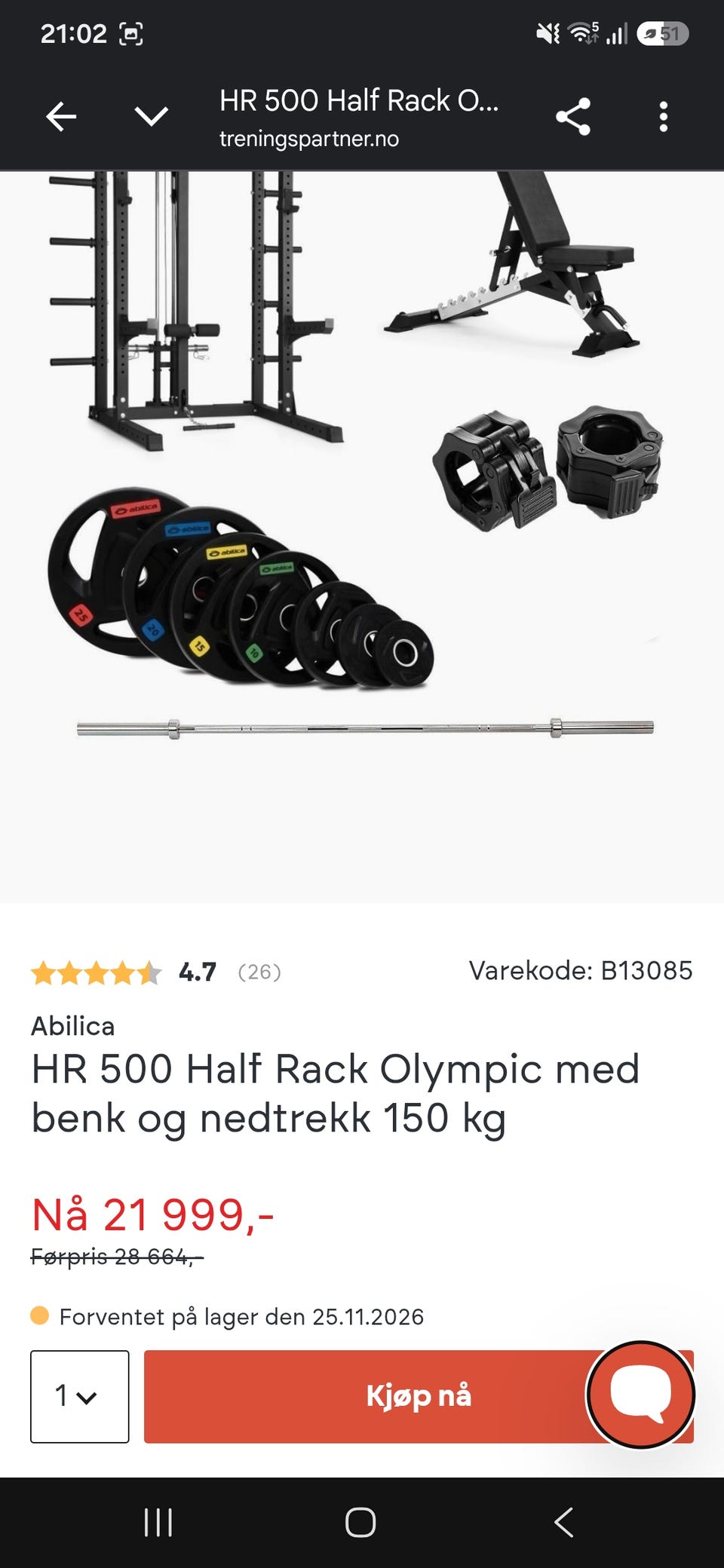The image size is (724, 1568).
Task: Open the chat support bubble
Action: [641, 1395]
